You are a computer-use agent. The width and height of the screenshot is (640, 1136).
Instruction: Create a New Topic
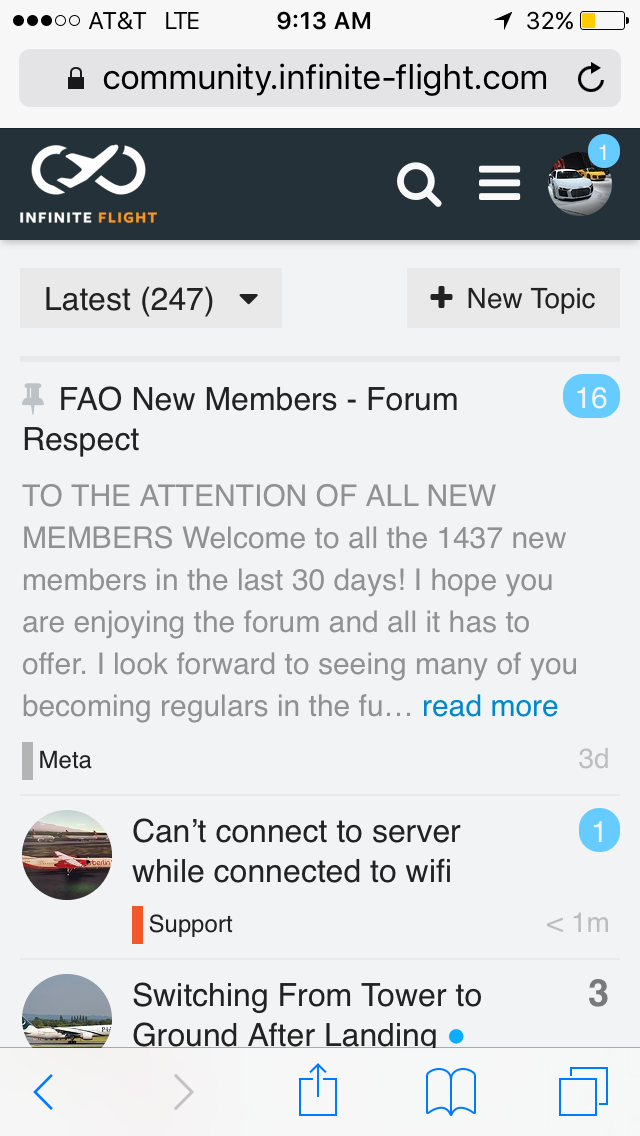[x=513, y=299]
